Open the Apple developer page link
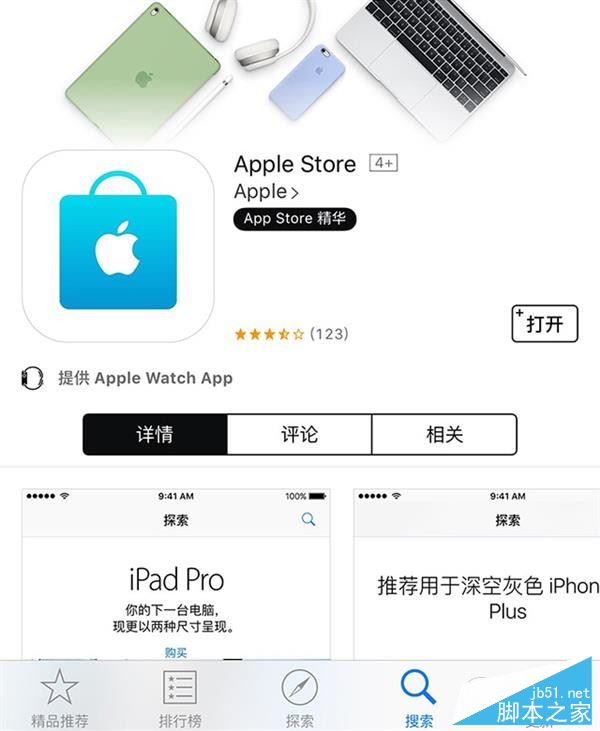The image size is (600, 731). click(266, 191)
